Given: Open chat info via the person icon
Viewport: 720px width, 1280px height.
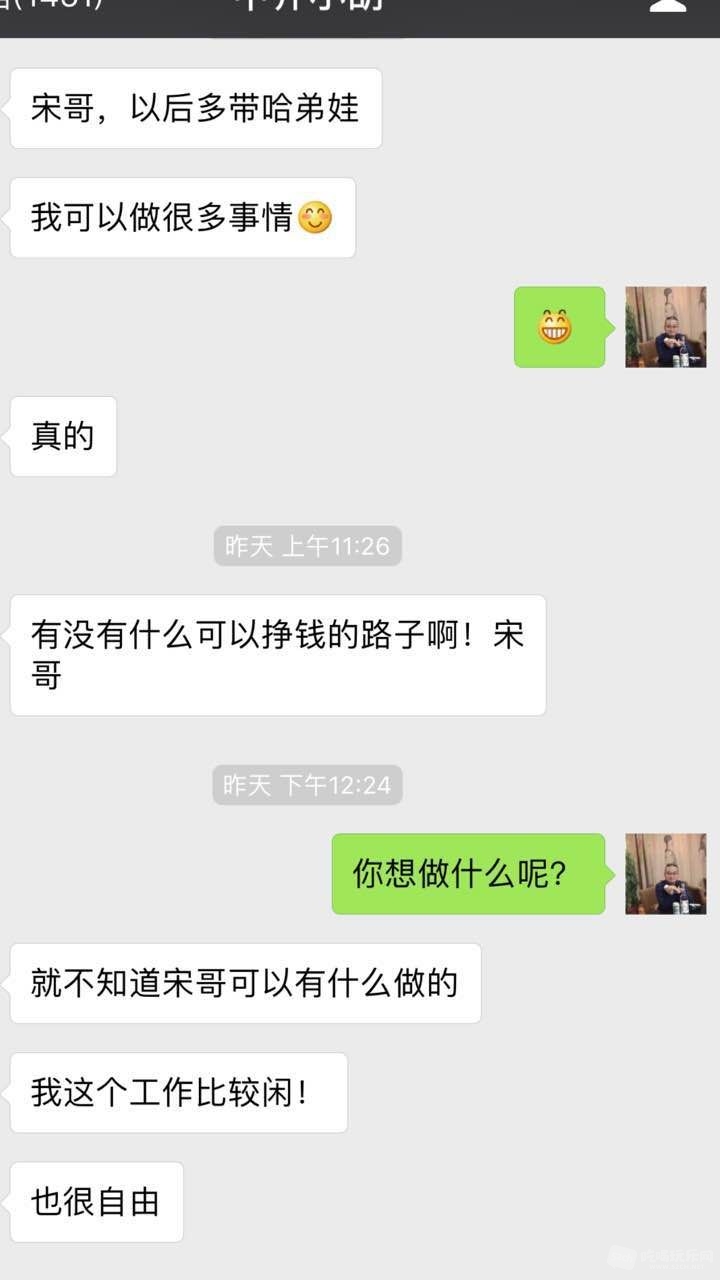Looking at the screenshot, I should pos(668,5).
